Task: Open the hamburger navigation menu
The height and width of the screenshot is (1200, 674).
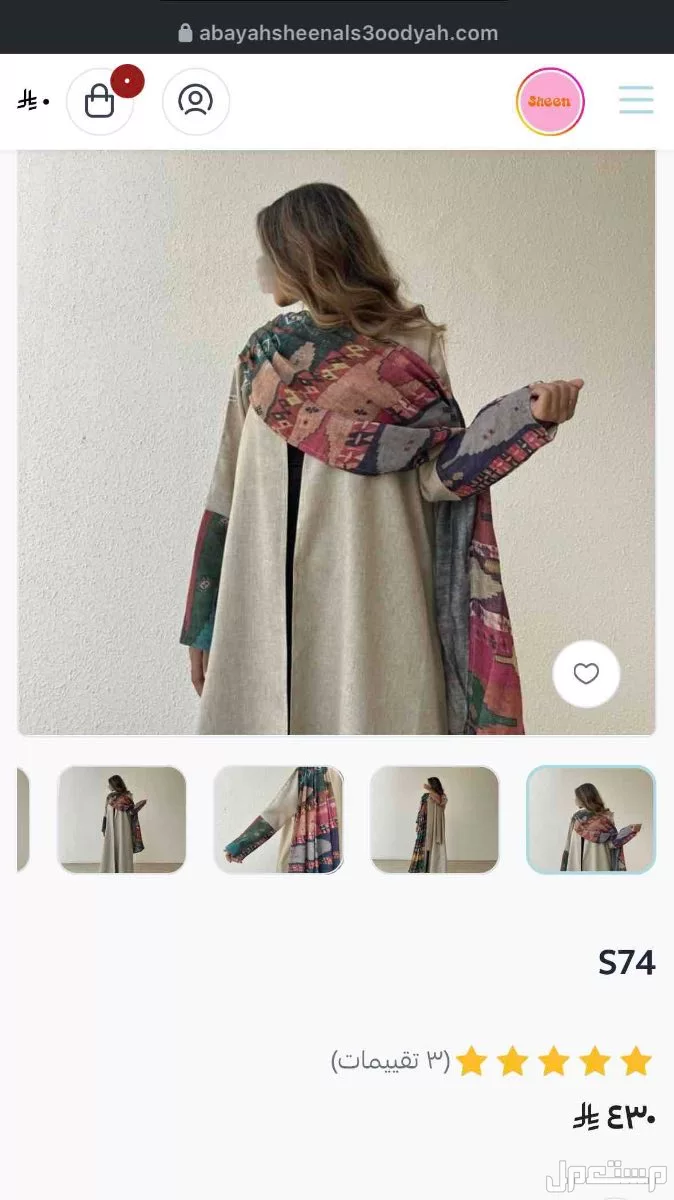Action: click(636, 100)
